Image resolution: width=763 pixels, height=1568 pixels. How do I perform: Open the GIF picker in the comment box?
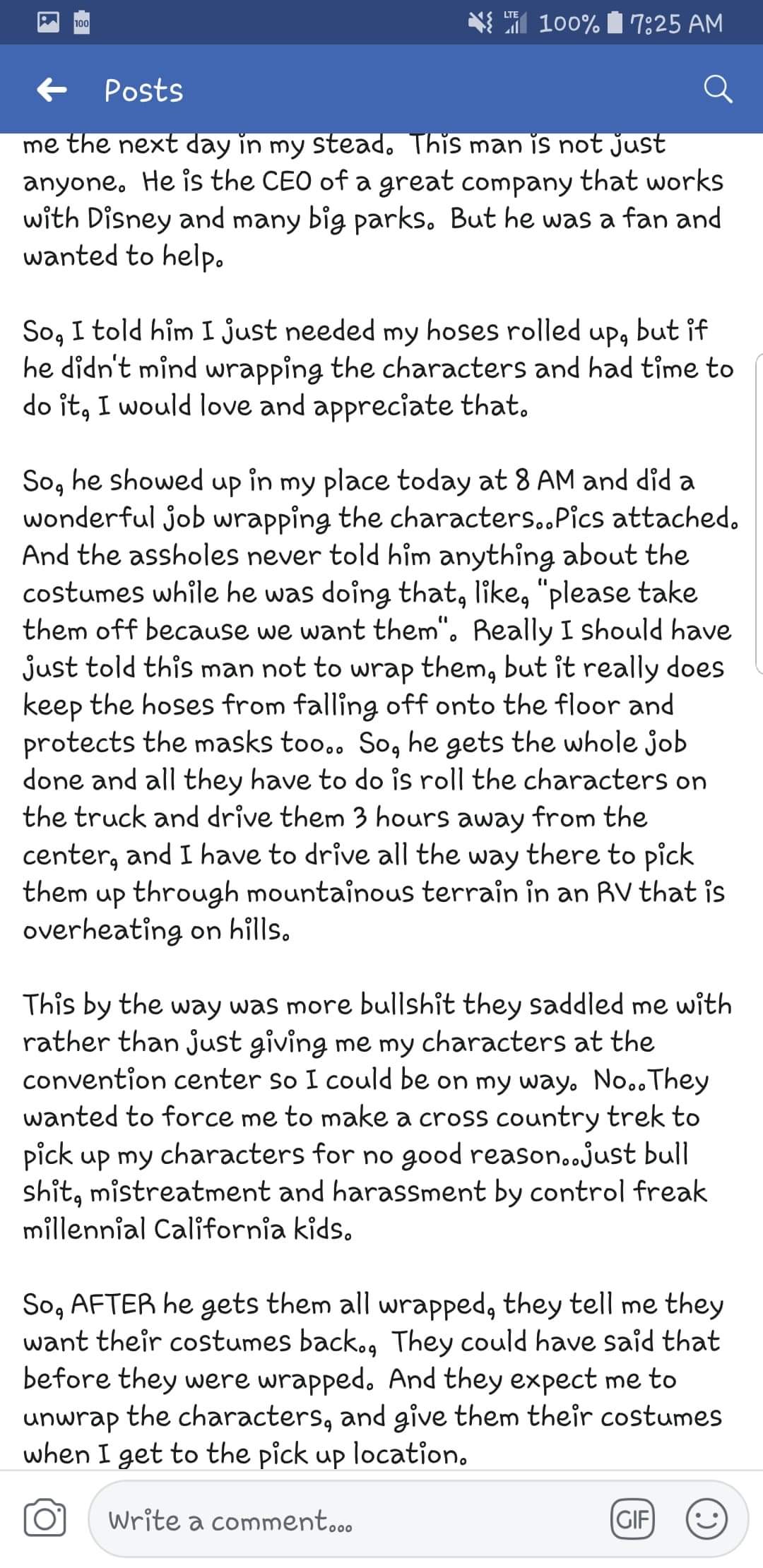pos(633,1519)
